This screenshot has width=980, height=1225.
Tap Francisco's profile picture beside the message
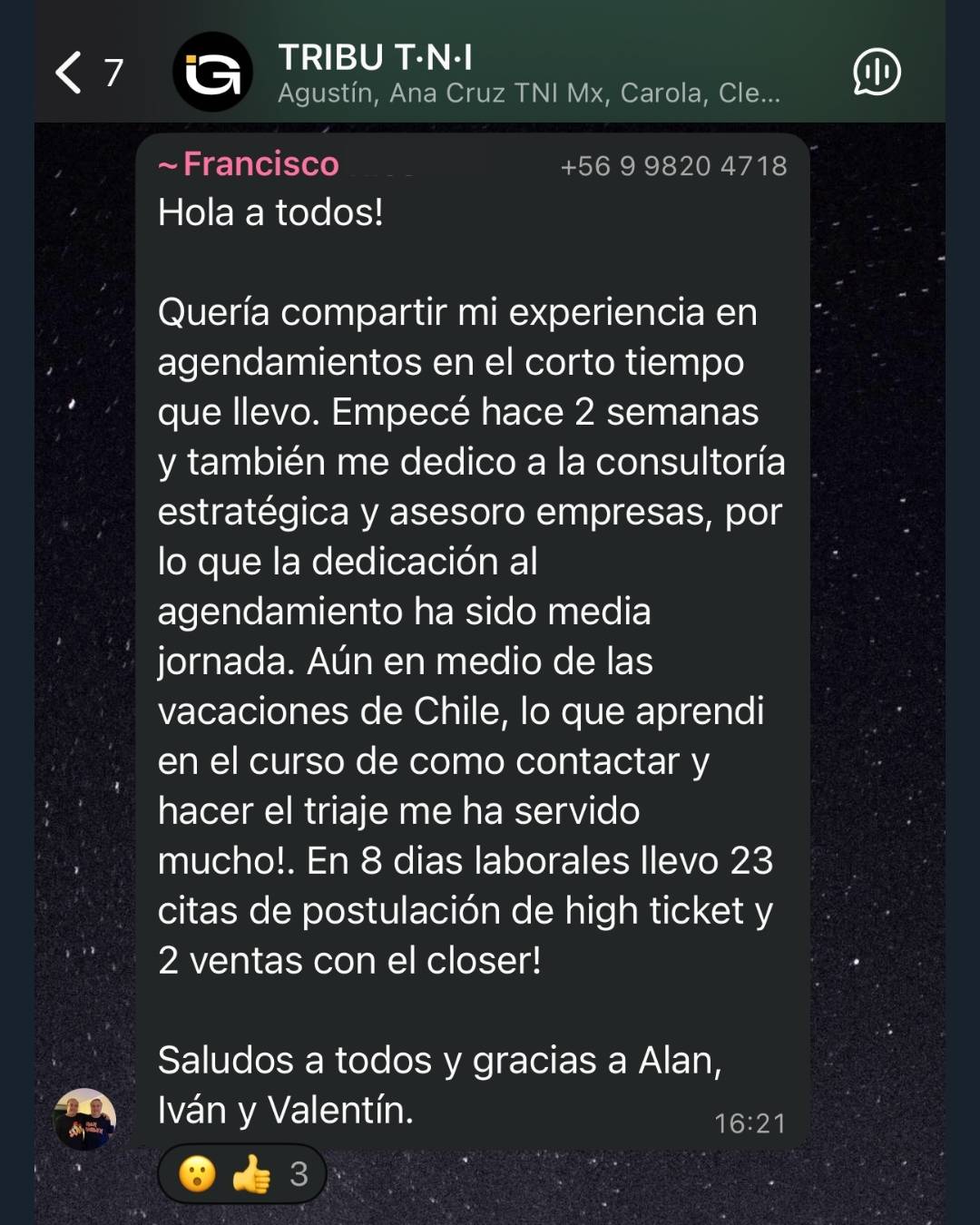84,1118
